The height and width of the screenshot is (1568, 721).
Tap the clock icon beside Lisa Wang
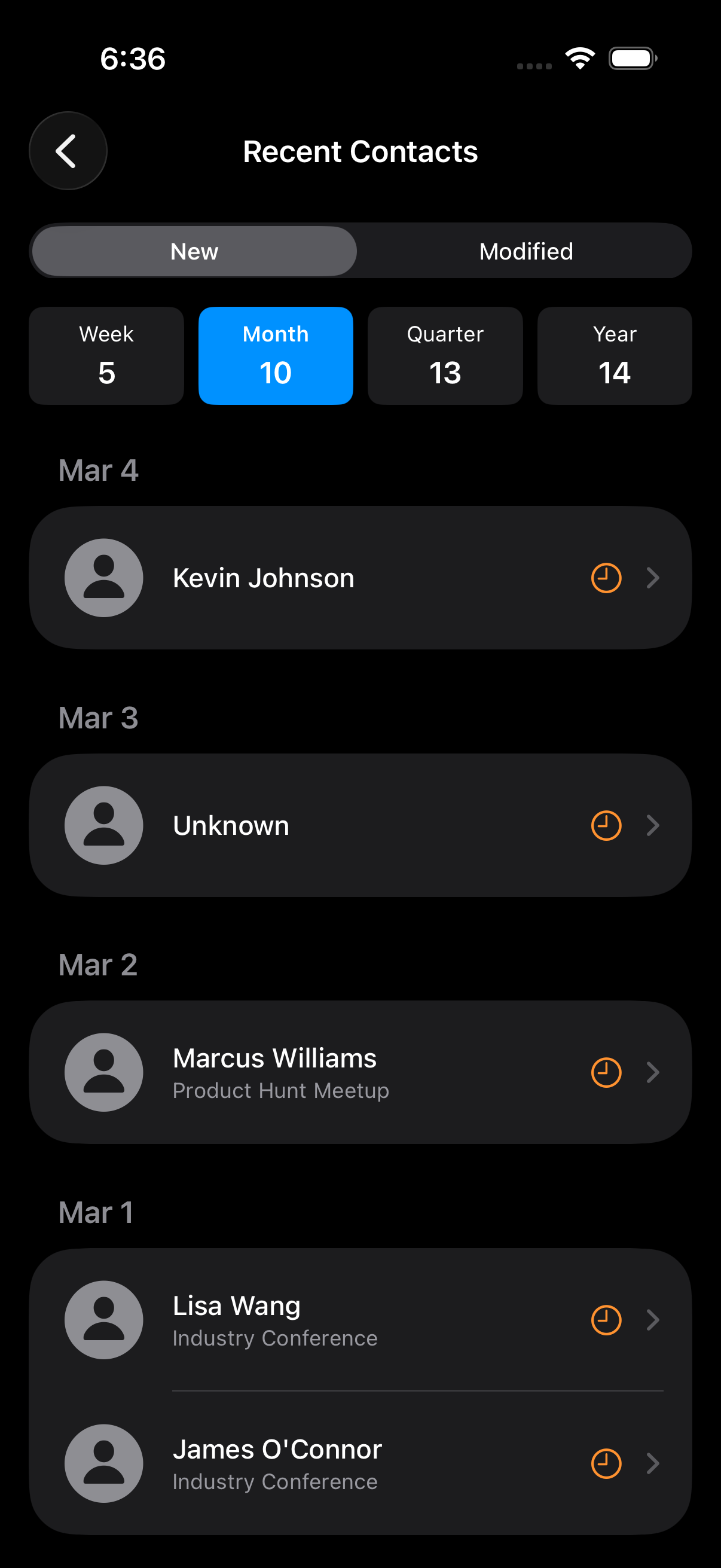(x=606, y=1320)
